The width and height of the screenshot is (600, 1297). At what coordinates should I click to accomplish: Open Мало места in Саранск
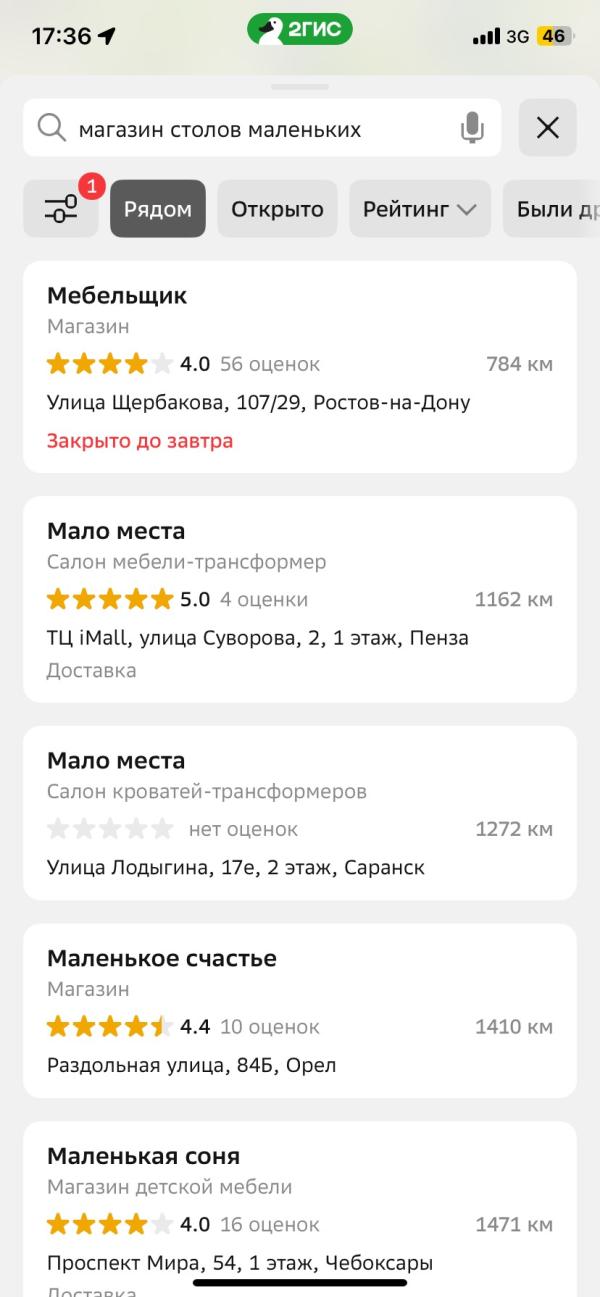[x=300, y=813]
